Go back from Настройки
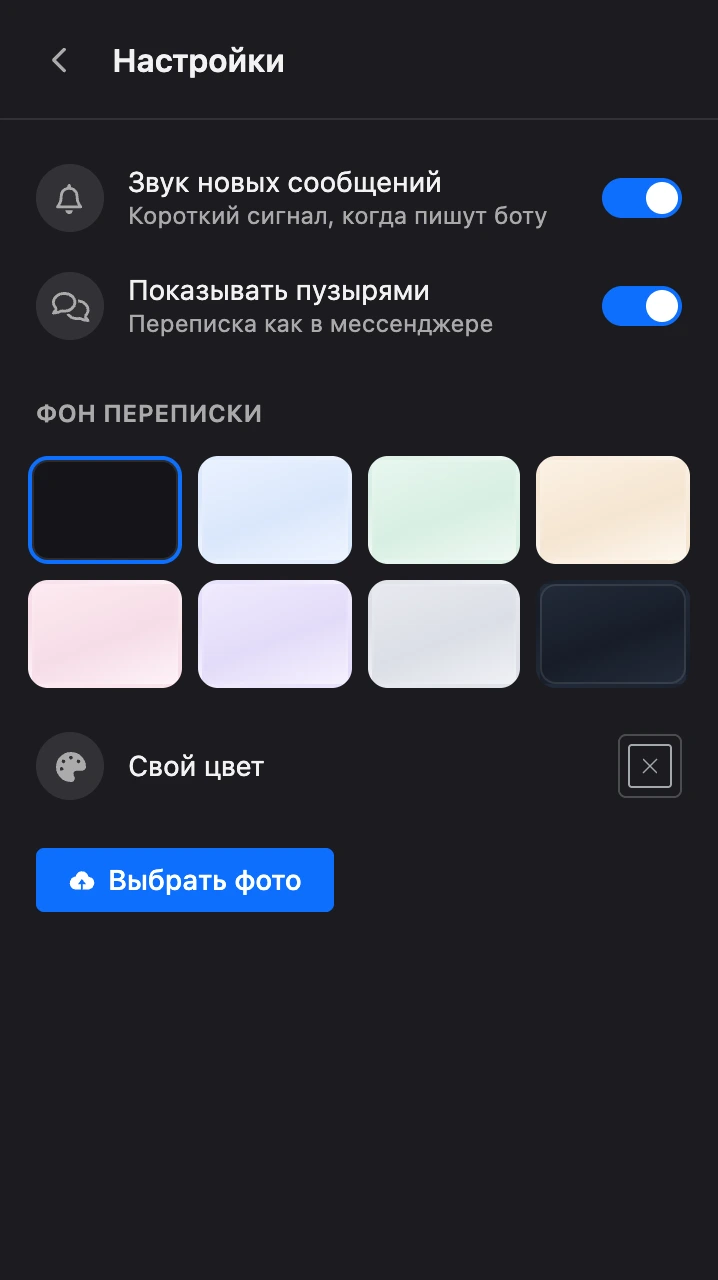The width and height of the screenshot is (718, 1280). [x=60, y=61]
